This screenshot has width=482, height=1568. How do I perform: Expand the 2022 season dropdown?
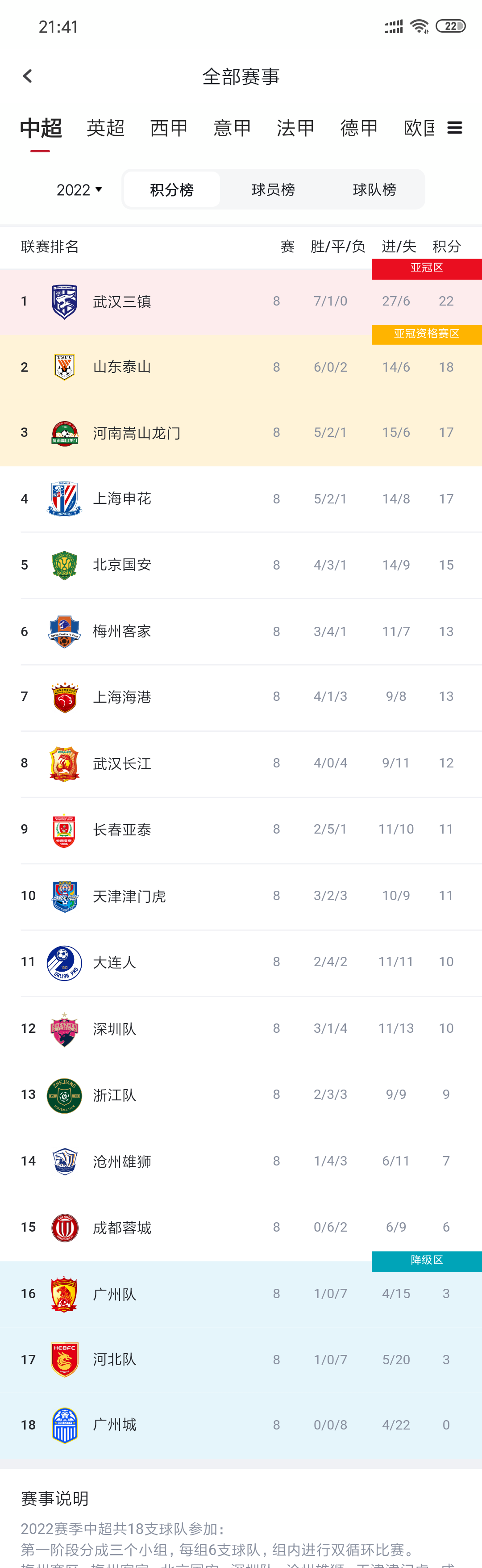[79, 190]
